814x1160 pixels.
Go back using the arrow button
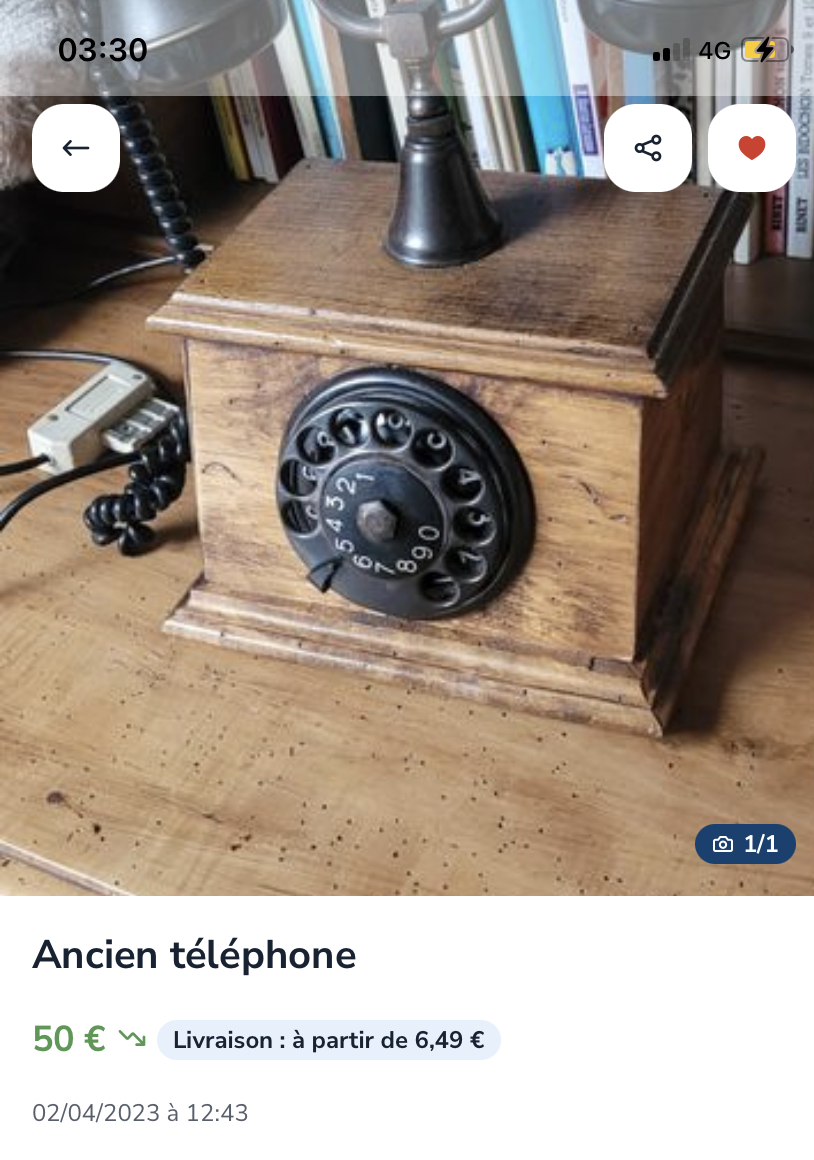click(x=76, y=148)
